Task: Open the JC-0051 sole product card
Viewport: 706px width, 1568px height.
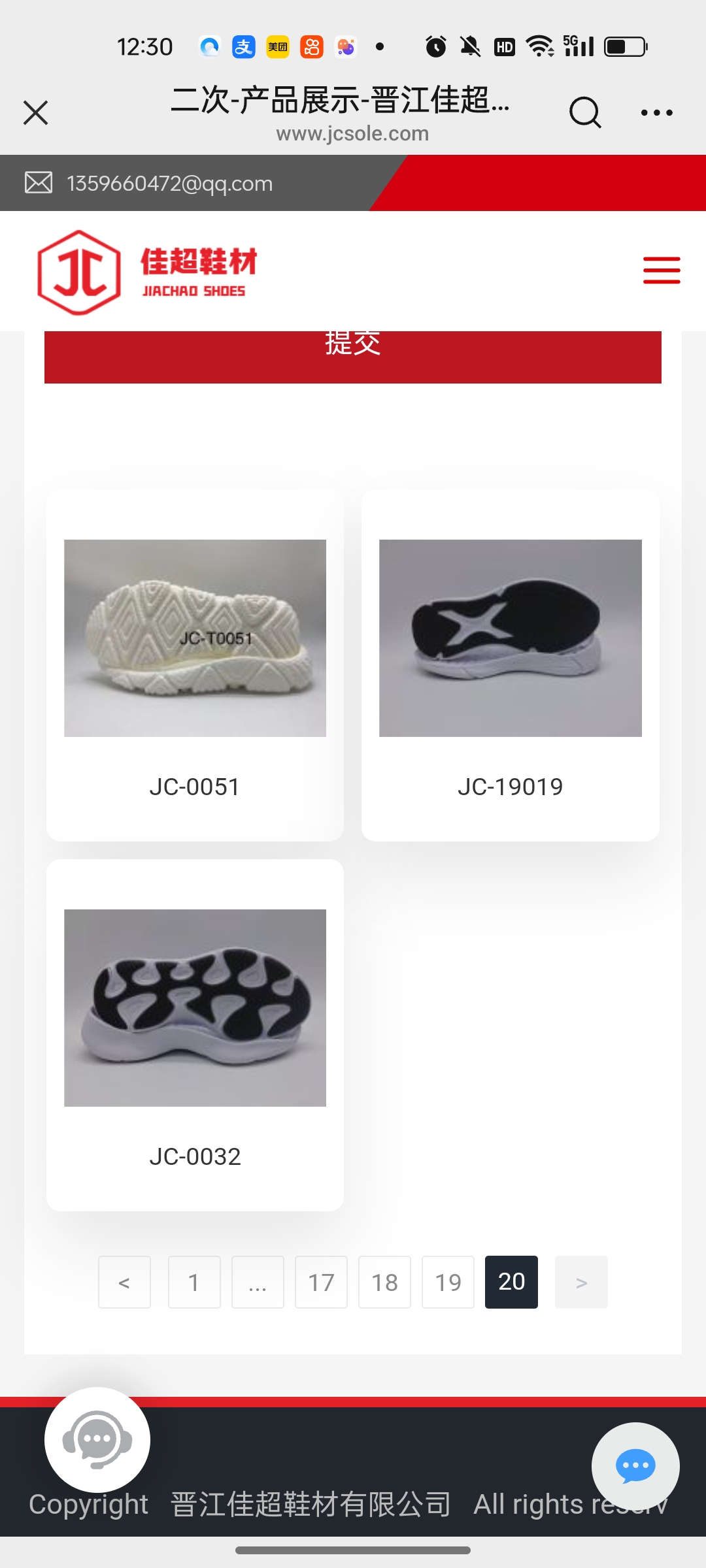Action: tap(195, 665)
